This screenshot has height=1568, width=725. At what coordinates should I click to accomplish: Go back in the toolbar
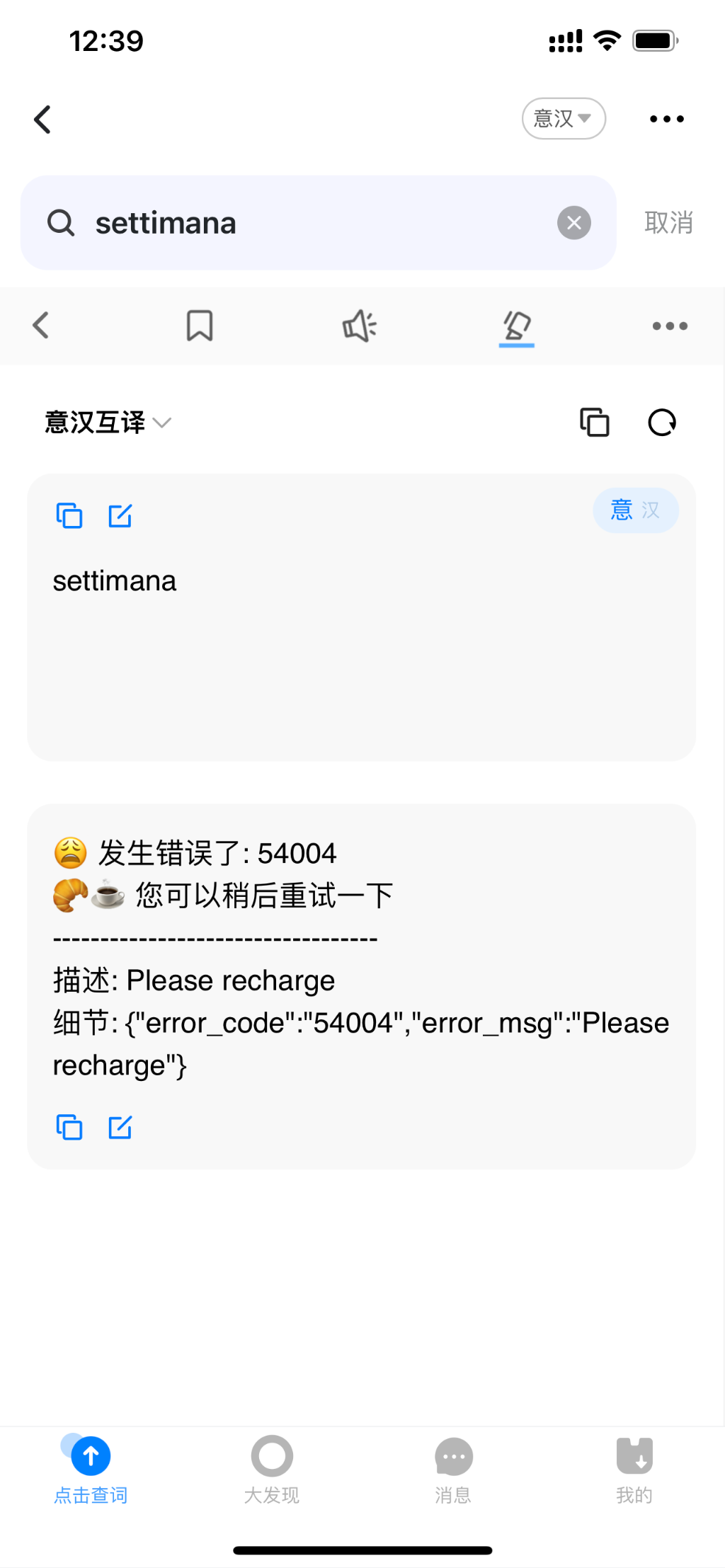(x=41, y=326)
